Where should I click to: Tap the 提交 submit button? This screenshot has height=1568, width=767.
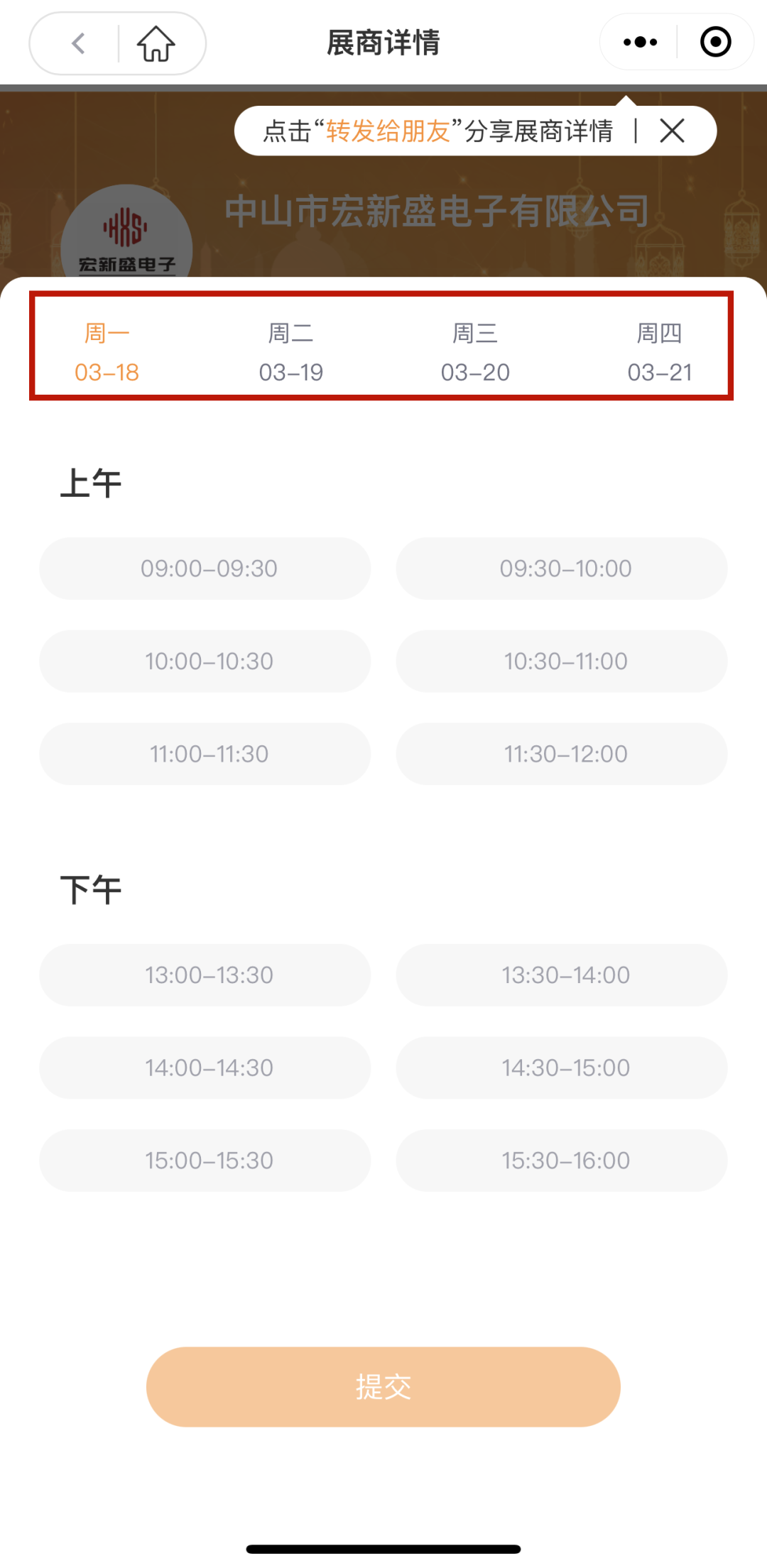[x=383, y=1387]
